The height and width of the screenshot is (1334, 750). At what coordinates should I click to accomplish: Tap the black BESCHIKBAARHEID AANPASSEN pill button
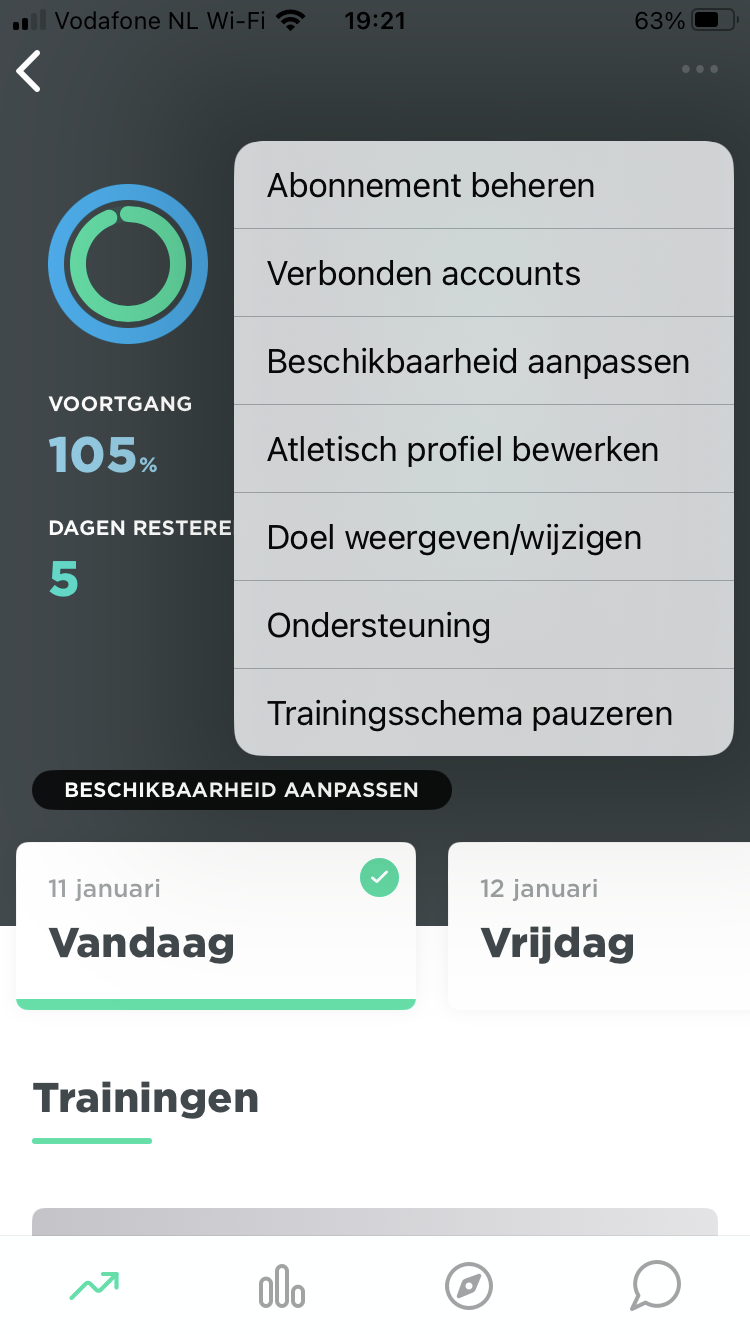click(241, 790)
